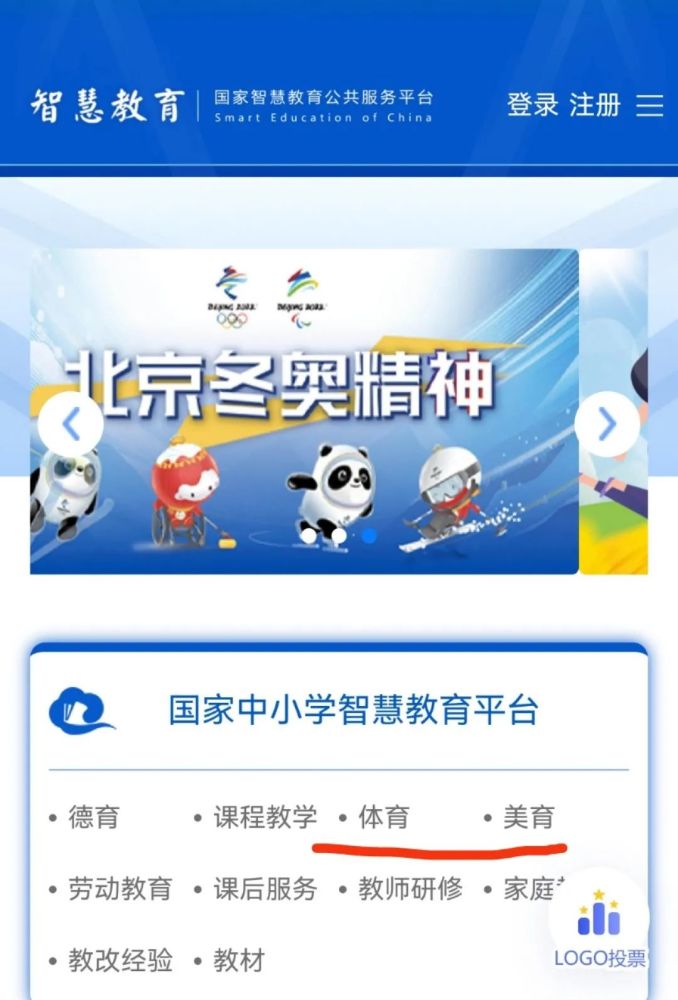
Task: Show the previous carousel banner
Action: click(70, 425)
